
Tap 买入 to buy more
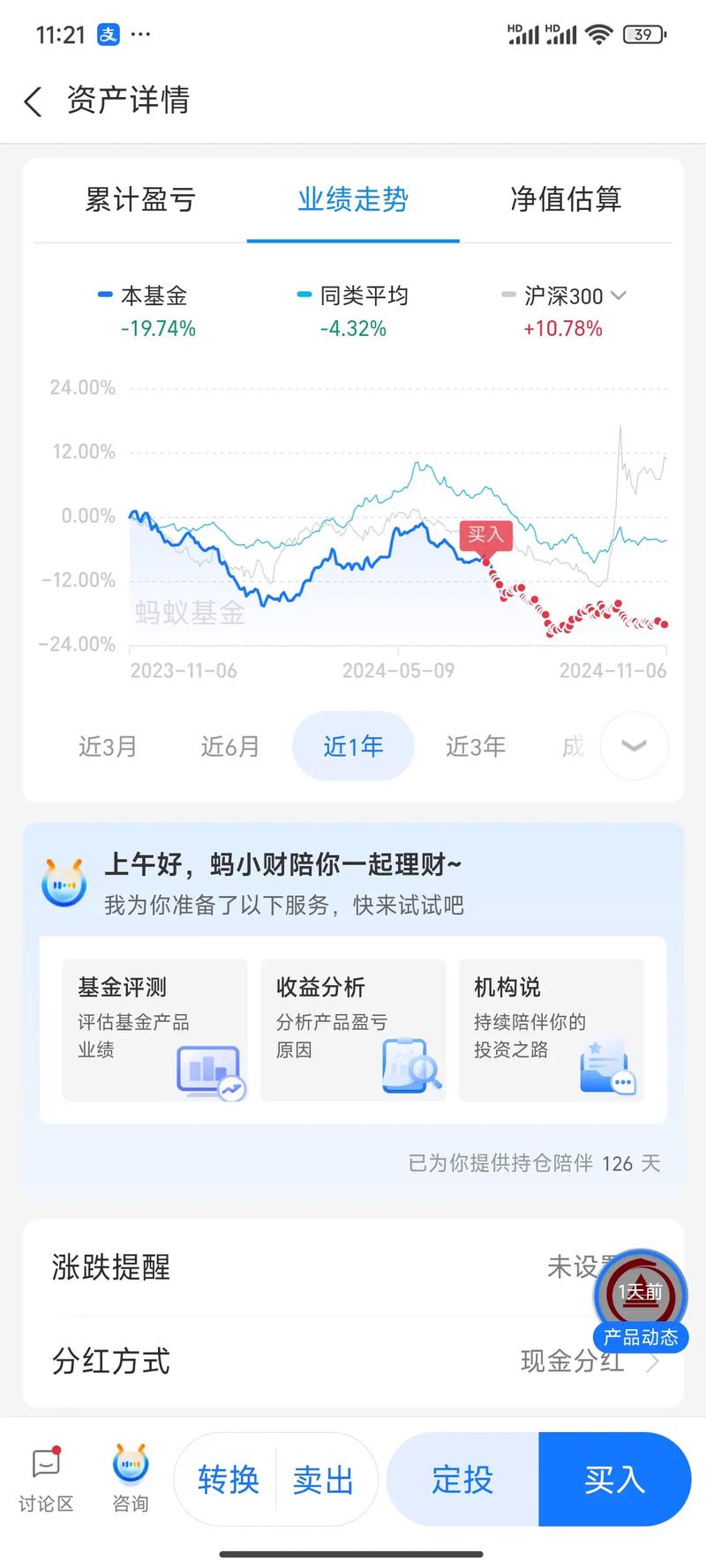click(x=614, y=1479)
